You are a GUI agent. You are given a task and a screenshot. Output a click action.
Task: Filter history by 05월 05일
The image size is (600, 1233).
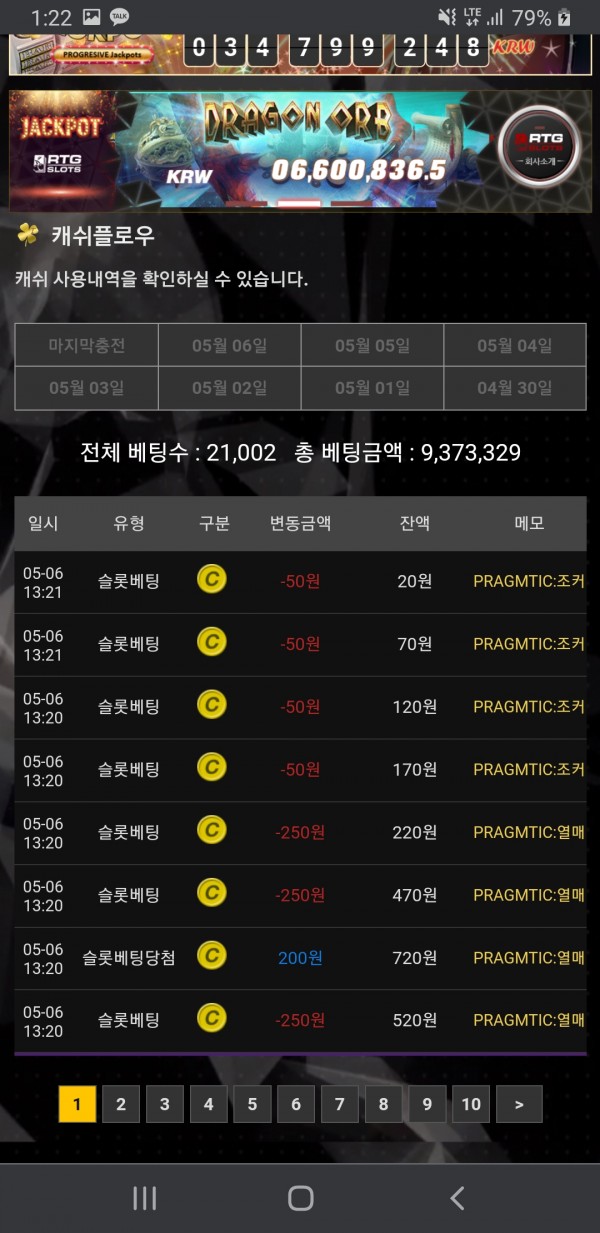click(372, 346)
